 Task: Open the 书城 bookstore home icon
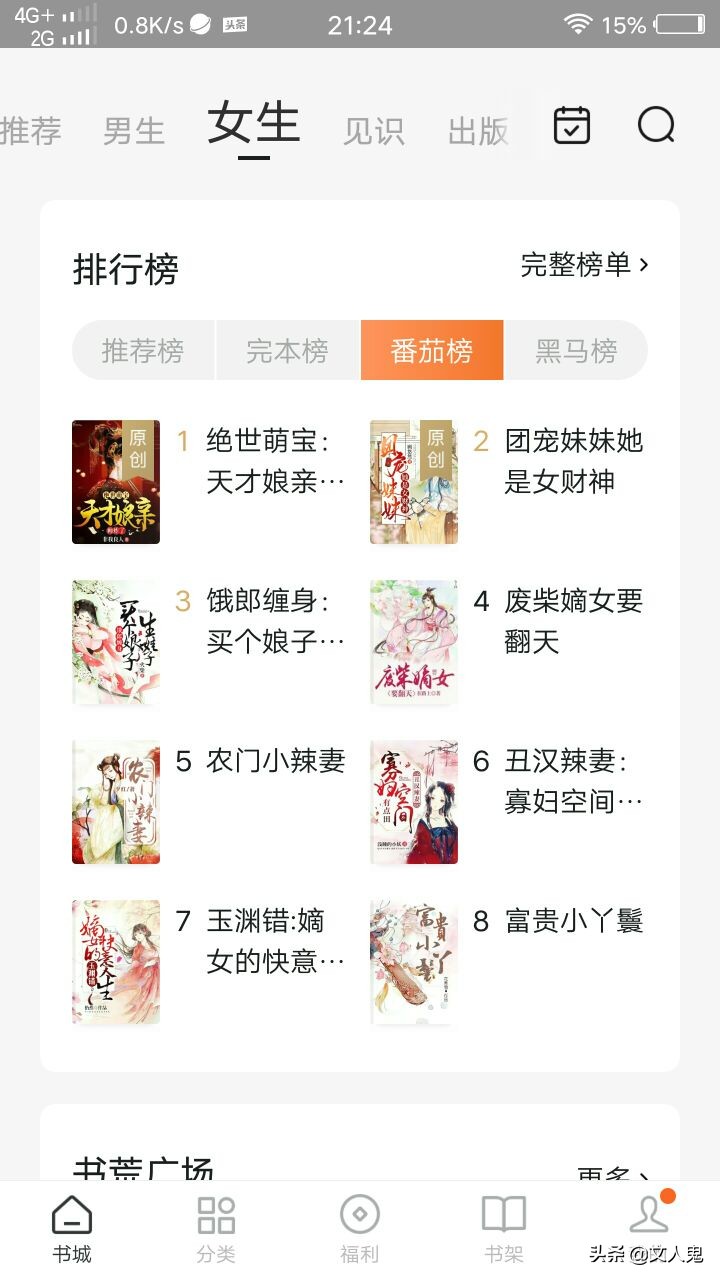71,1222
